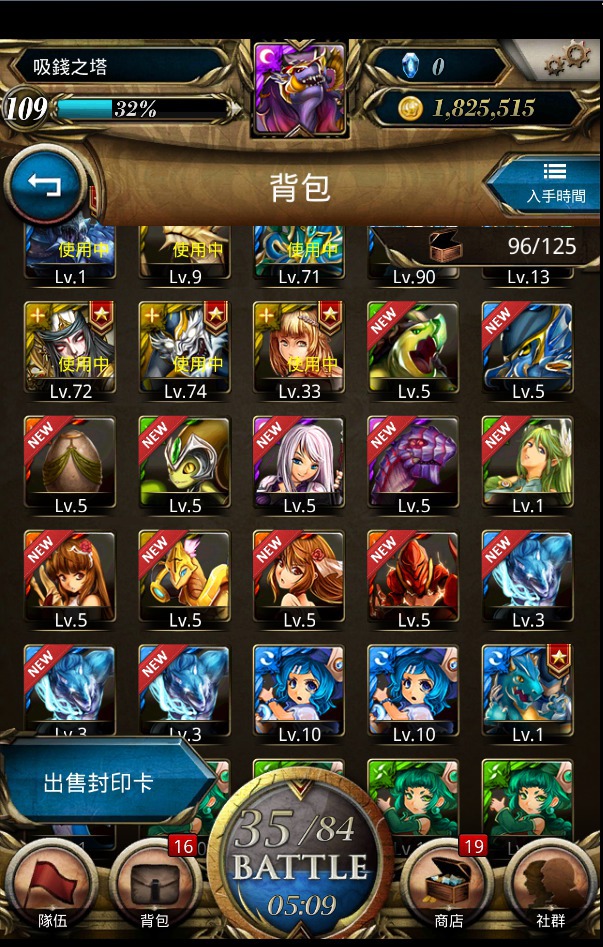Select the silver-haired girl card

pyautogui.click(x=299, y=461)
